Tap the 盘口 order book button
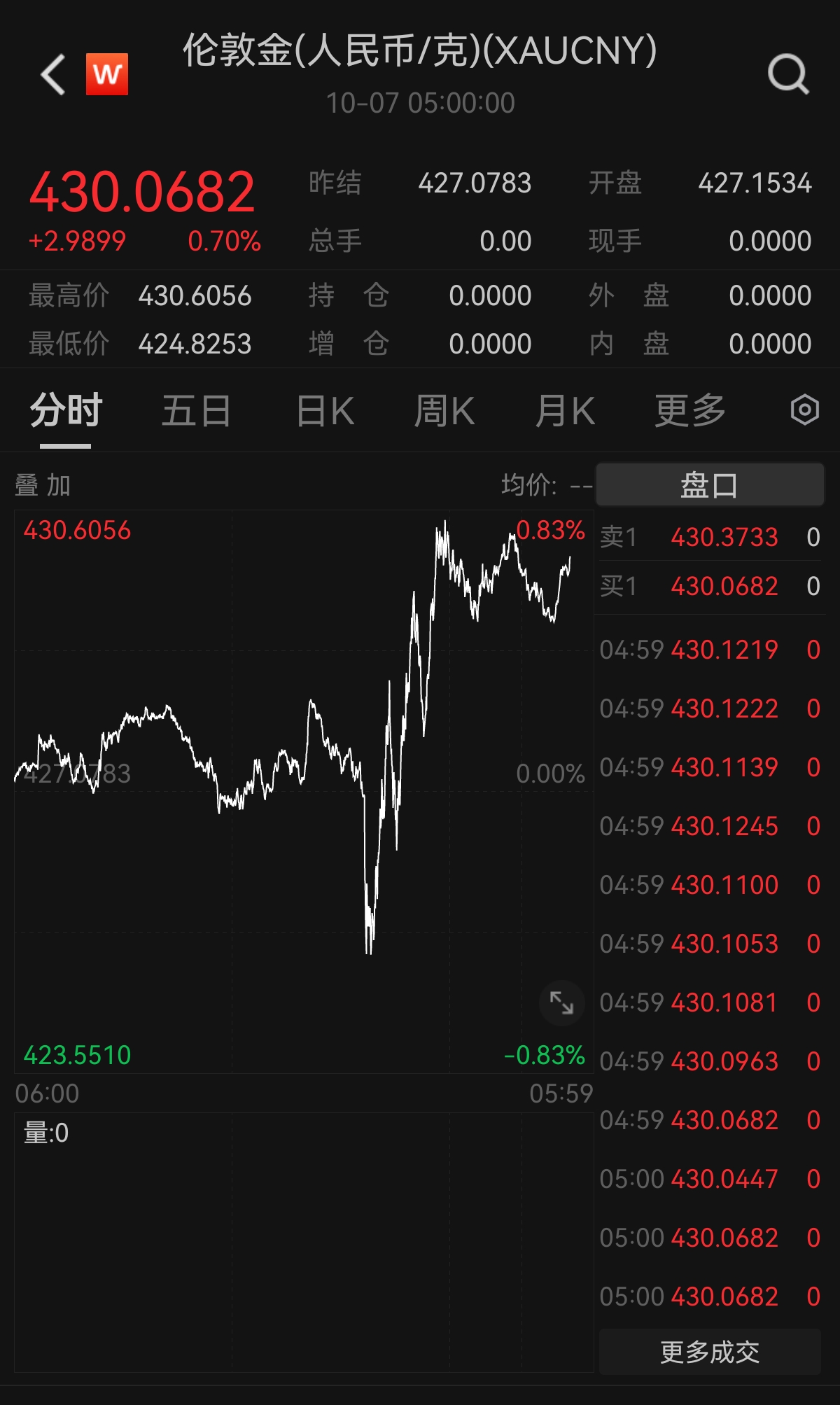This screenshot has width=840, height=1405. [x=710, y=484]
